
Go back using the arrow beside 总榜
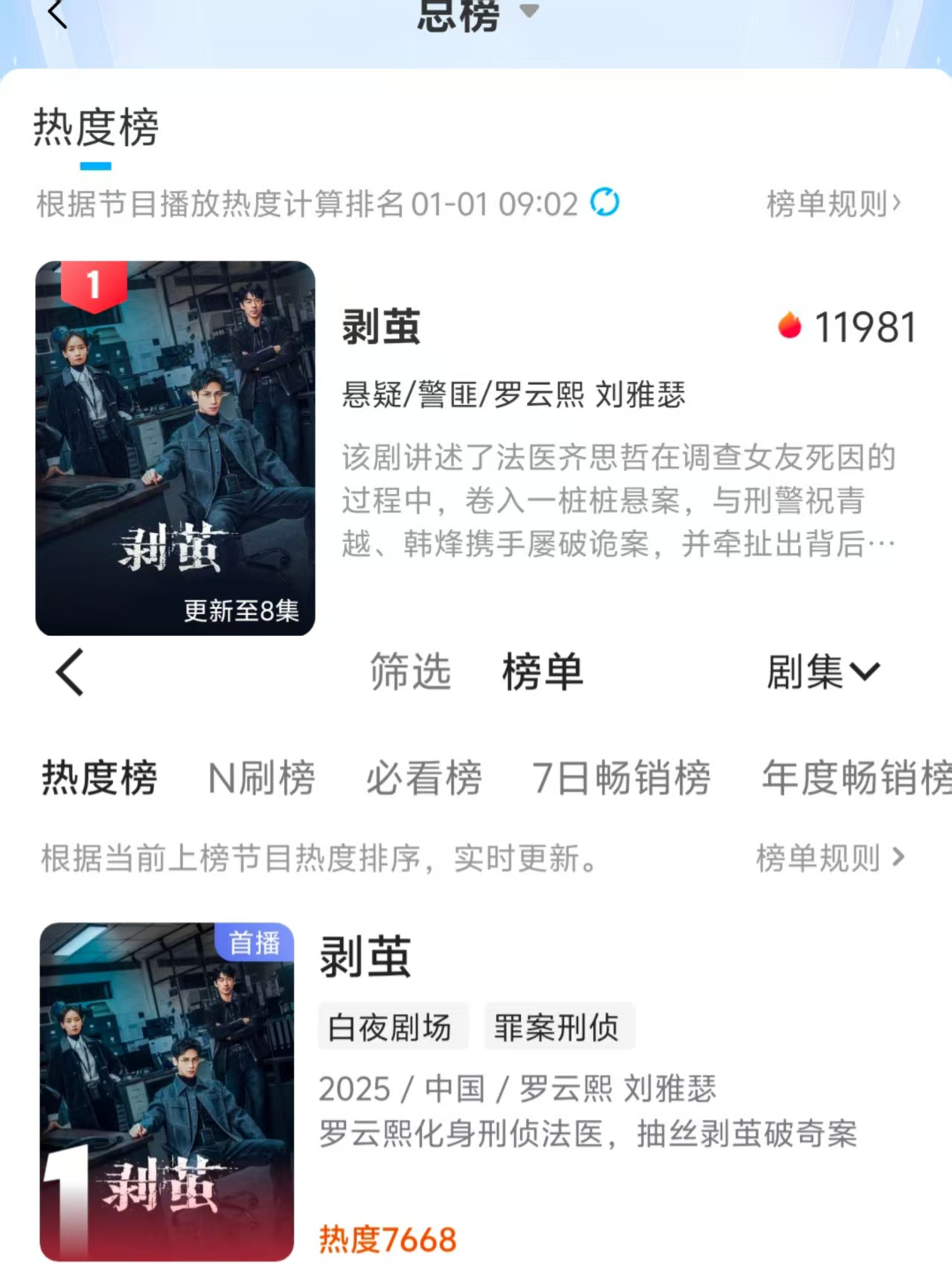point(57,13)
